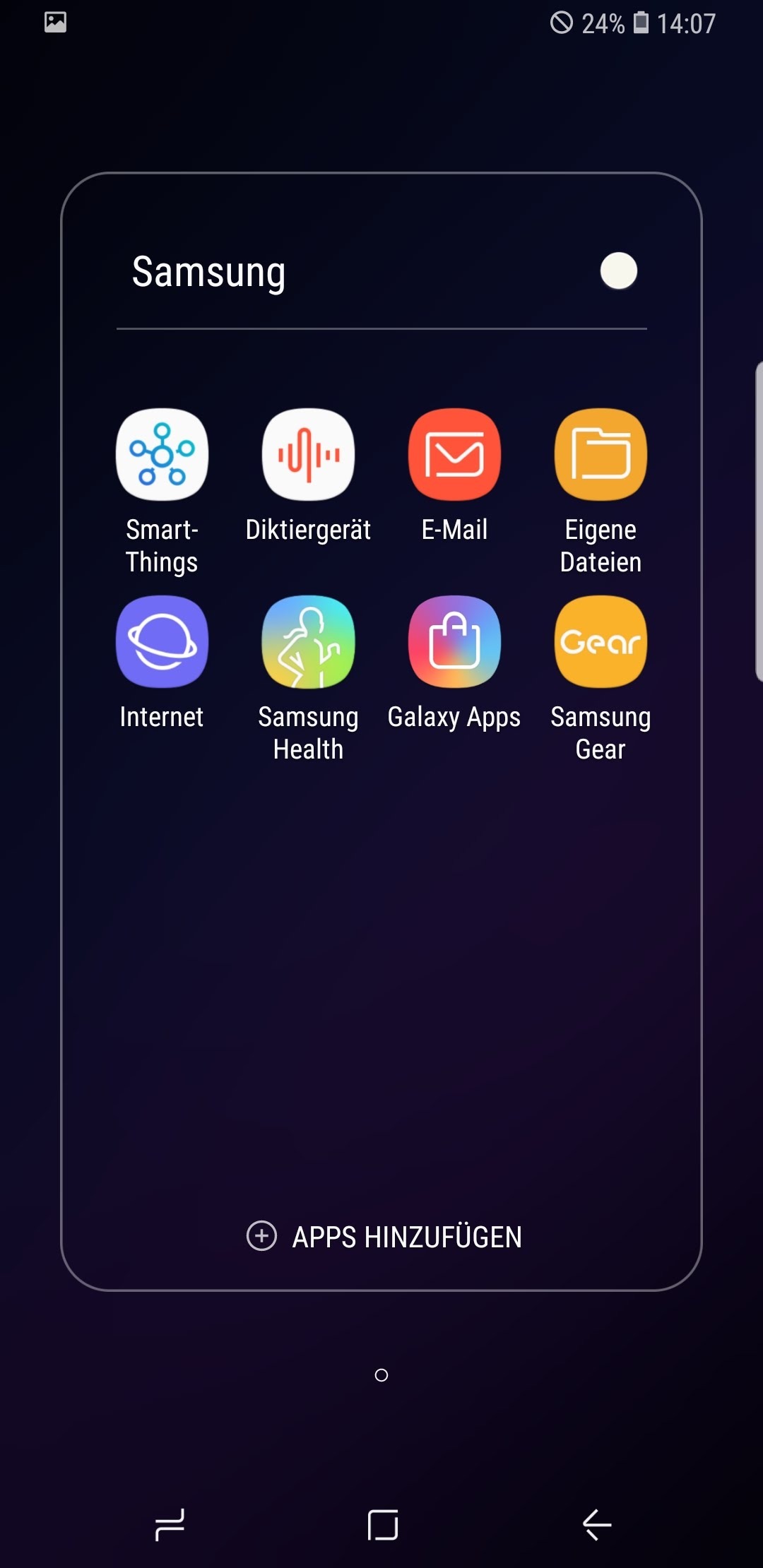Change the folder color with the white dot
Viewport: 763px width, 1568px height.
point(619,271)
